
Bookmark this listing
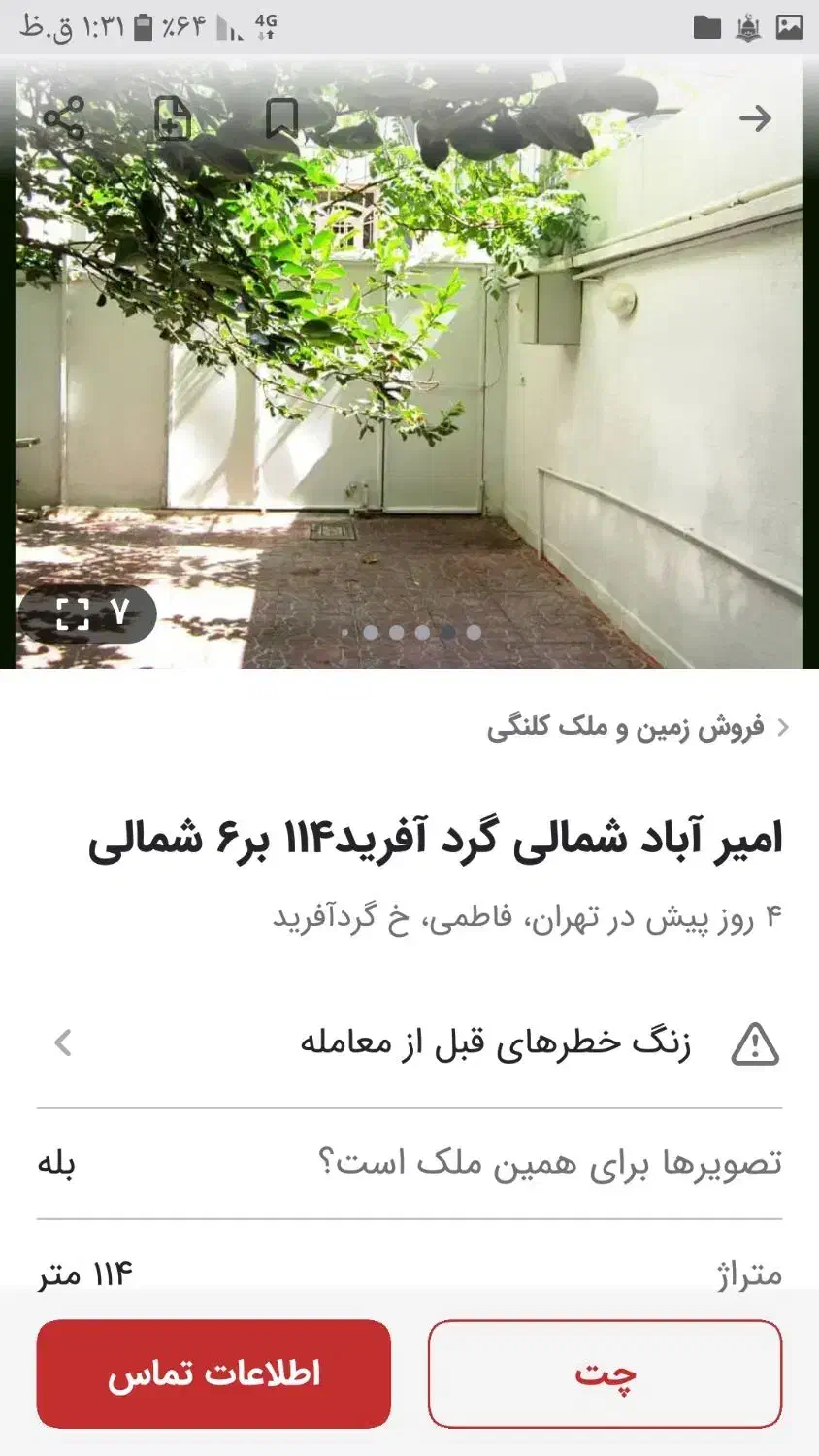pyautogui.click(x=281, y=119)
